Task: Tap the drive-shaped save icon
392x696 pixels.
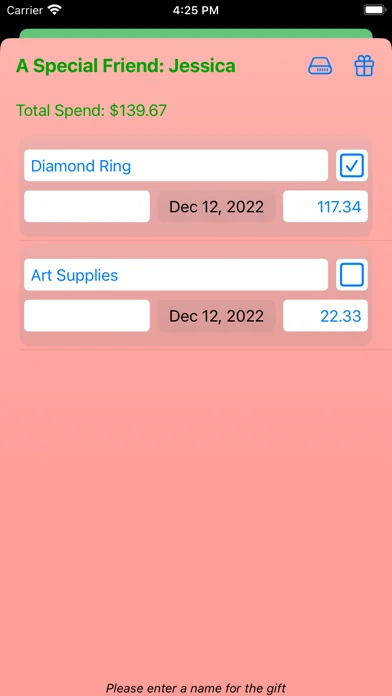Action: (320, 66)
